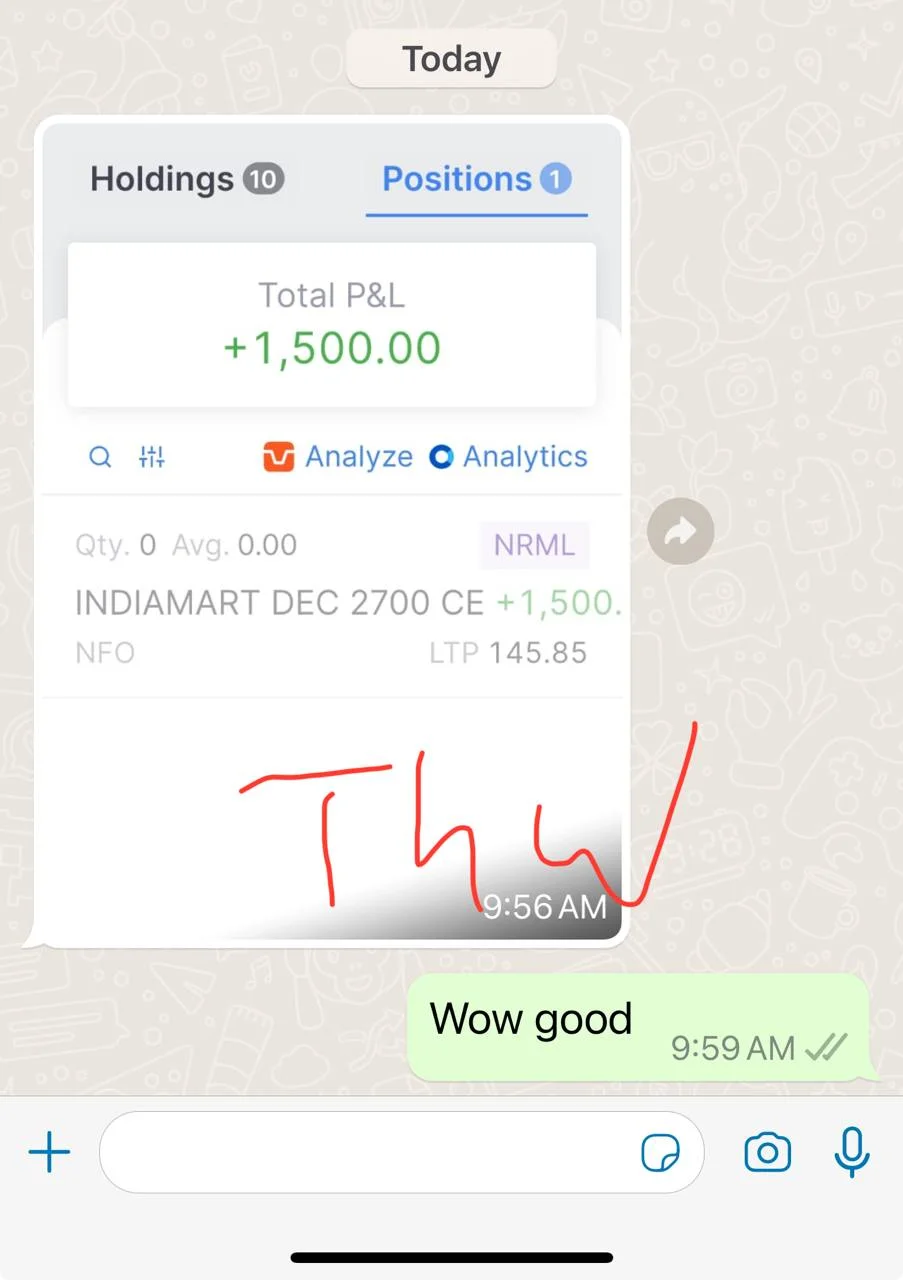Screen dimensions: 903x1280
Task: Open the camera to take a photo
Action: (767, 1153)
